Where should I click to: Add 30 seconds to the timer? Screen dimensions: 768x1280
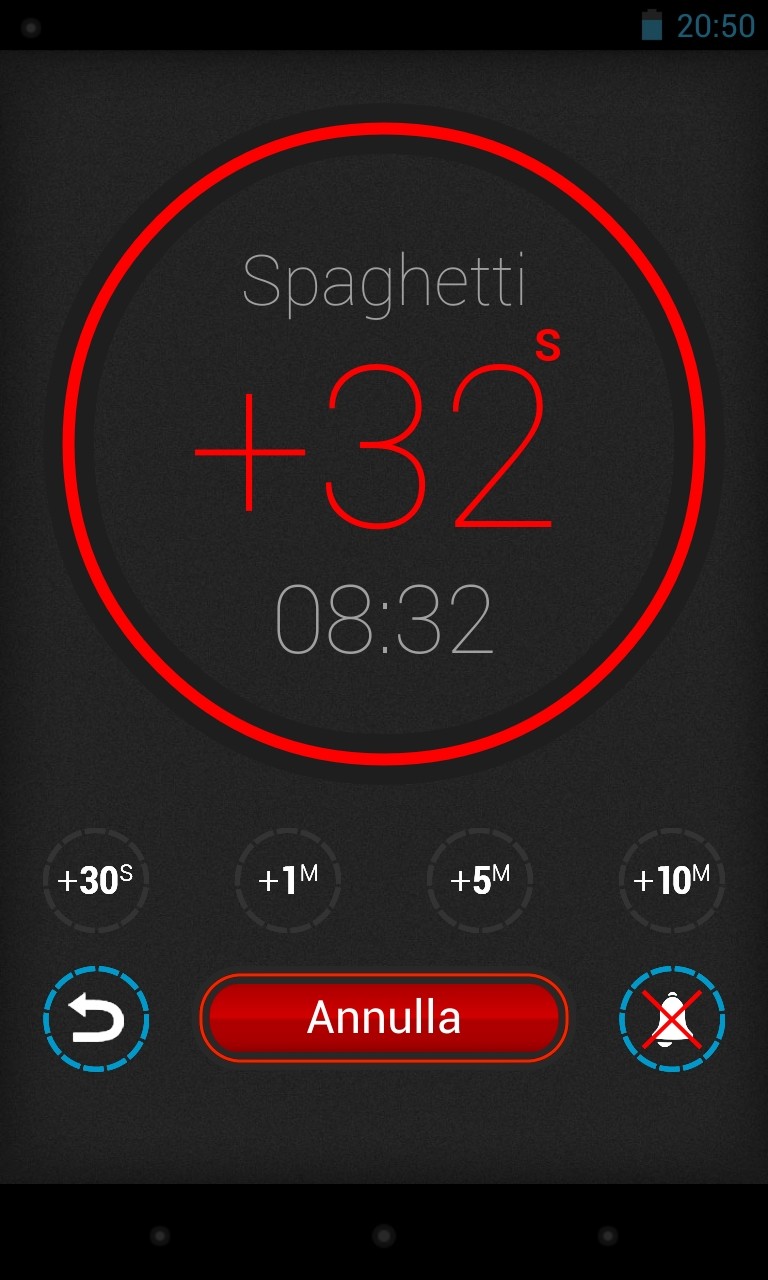[x=96, y=880]
